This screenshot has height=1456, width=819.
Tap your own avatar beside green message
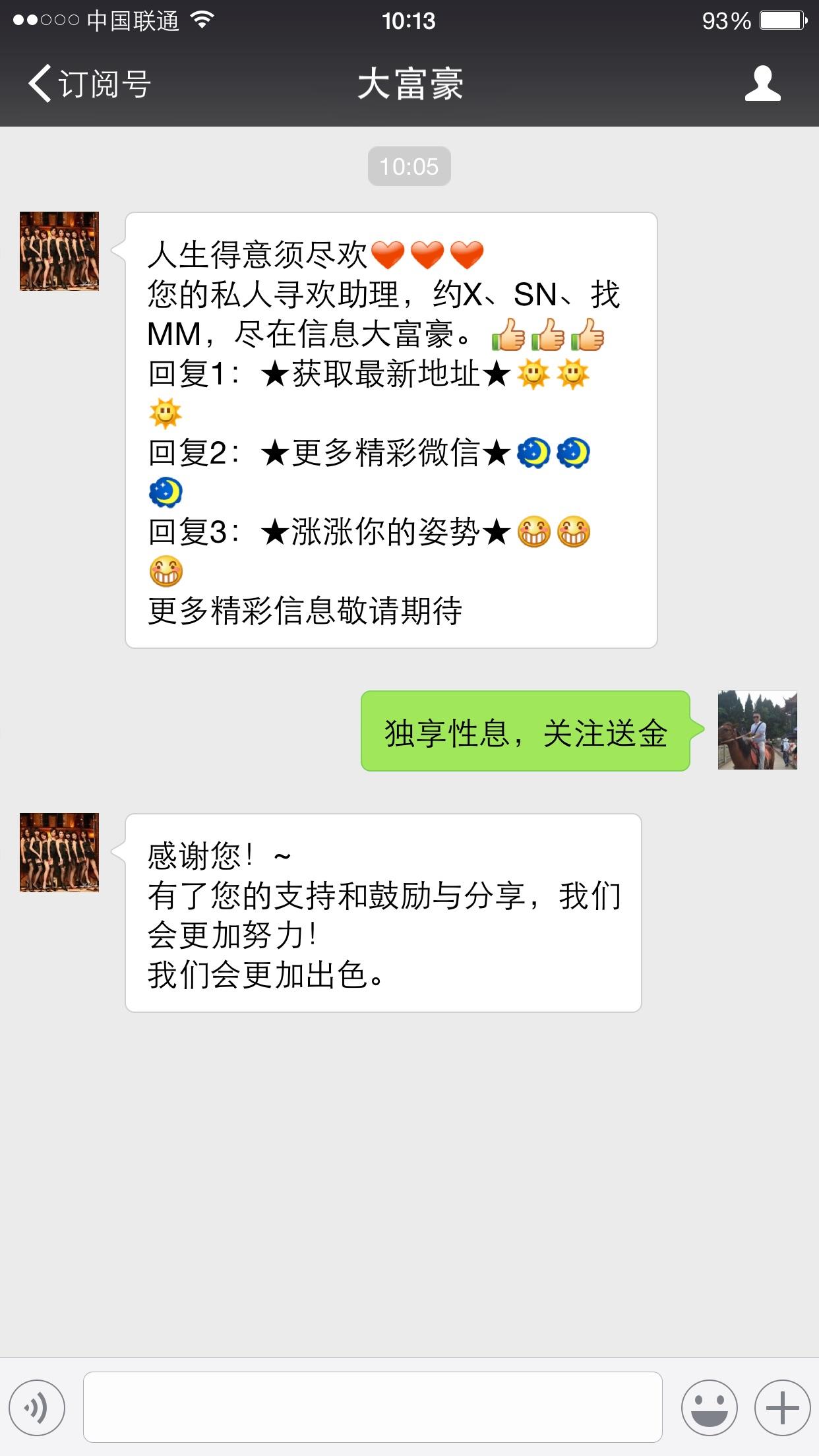pyautogui.click(x=757, y=730)
